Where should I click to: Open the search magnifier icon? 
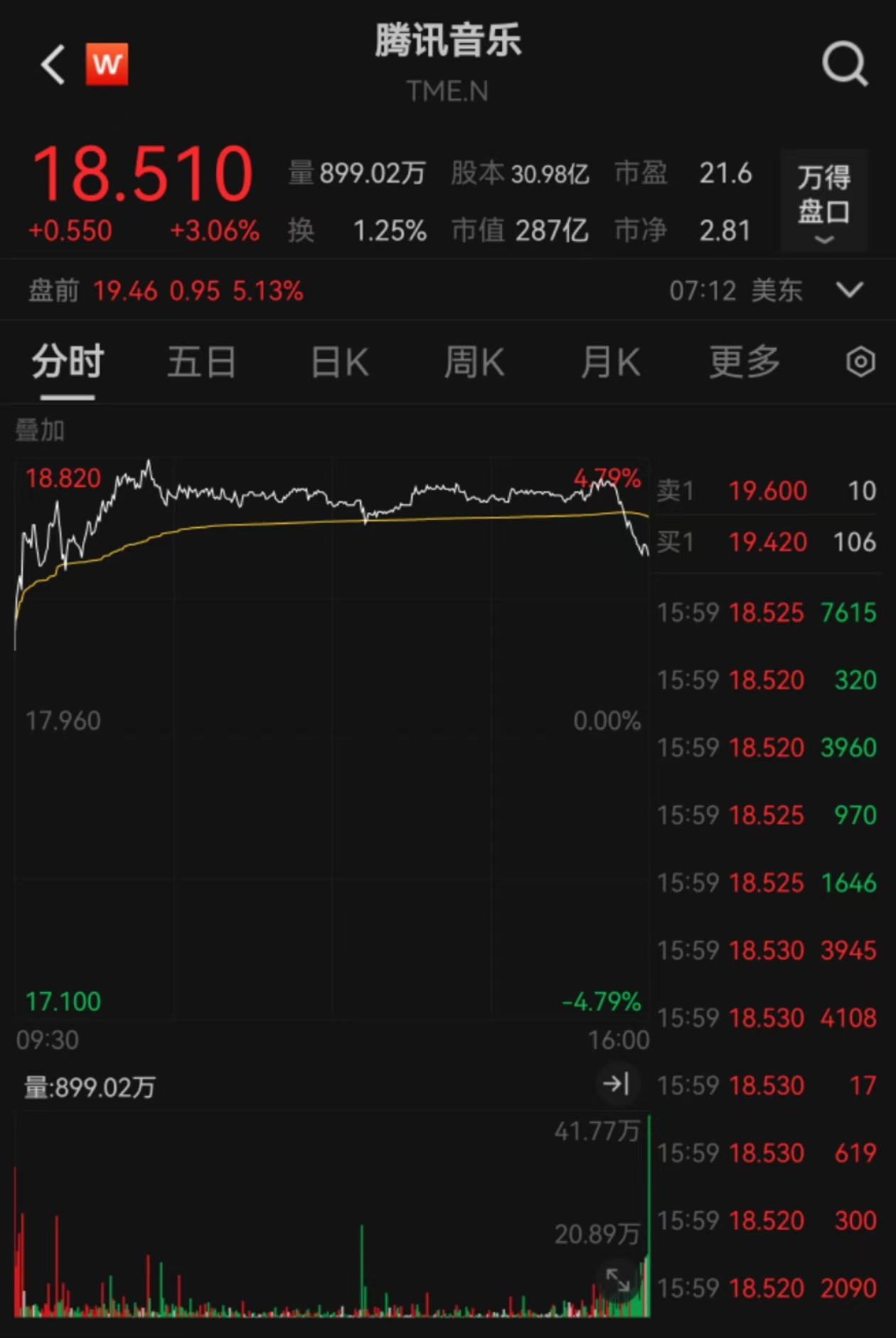(844, 65)
